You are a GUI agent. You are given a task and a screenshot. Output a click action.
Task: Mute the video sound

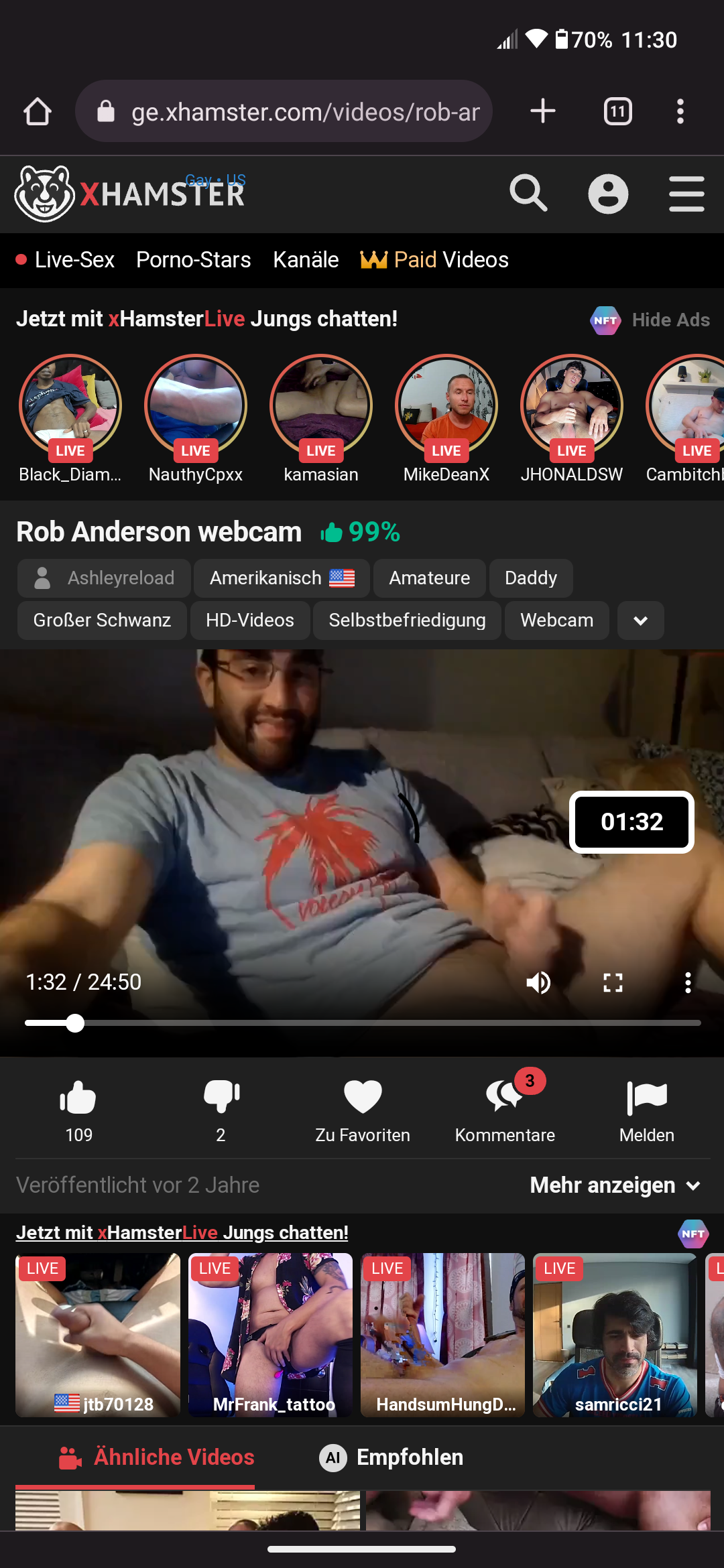[539, 982]
